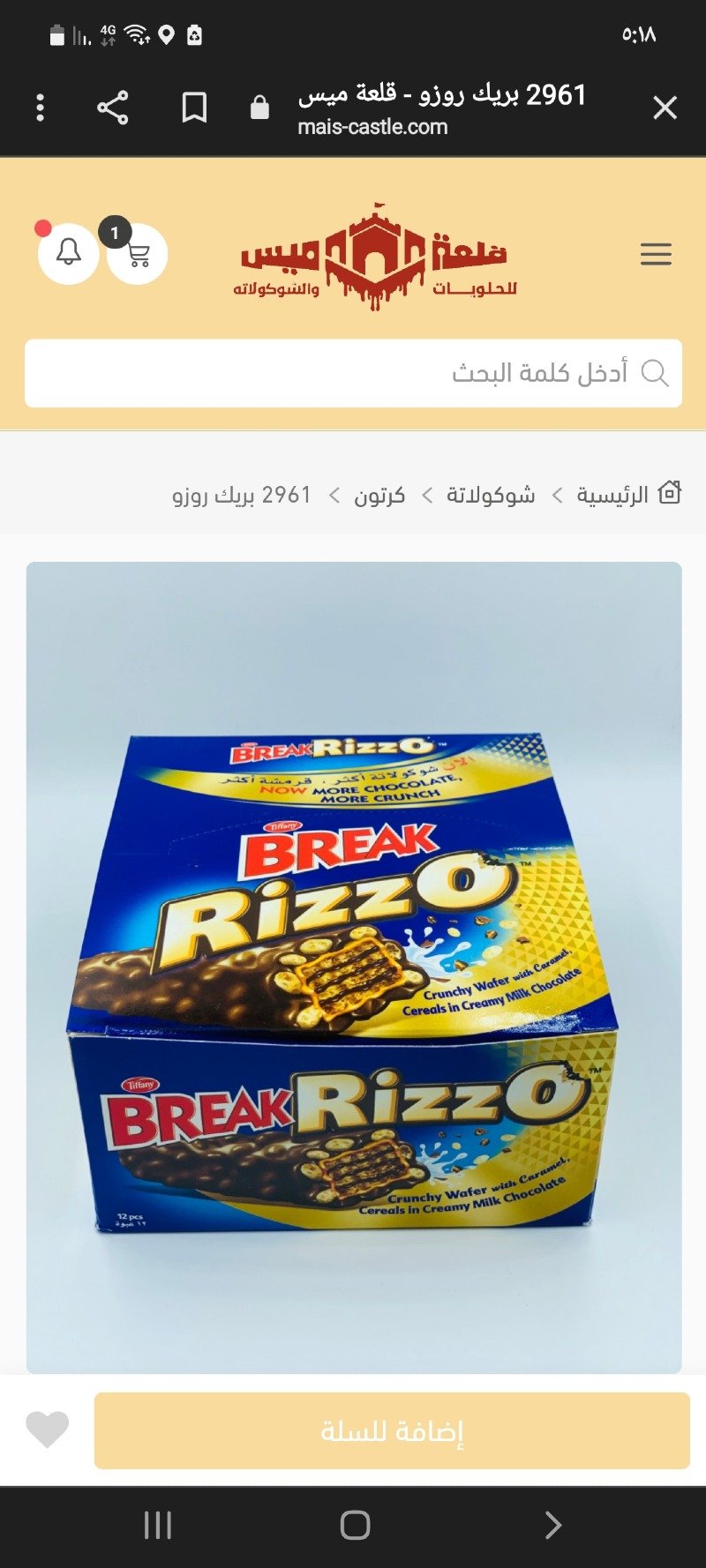Tap the قلعة ميس store logo
This screenshot has width=706, height=1568.
click(379, 256)
